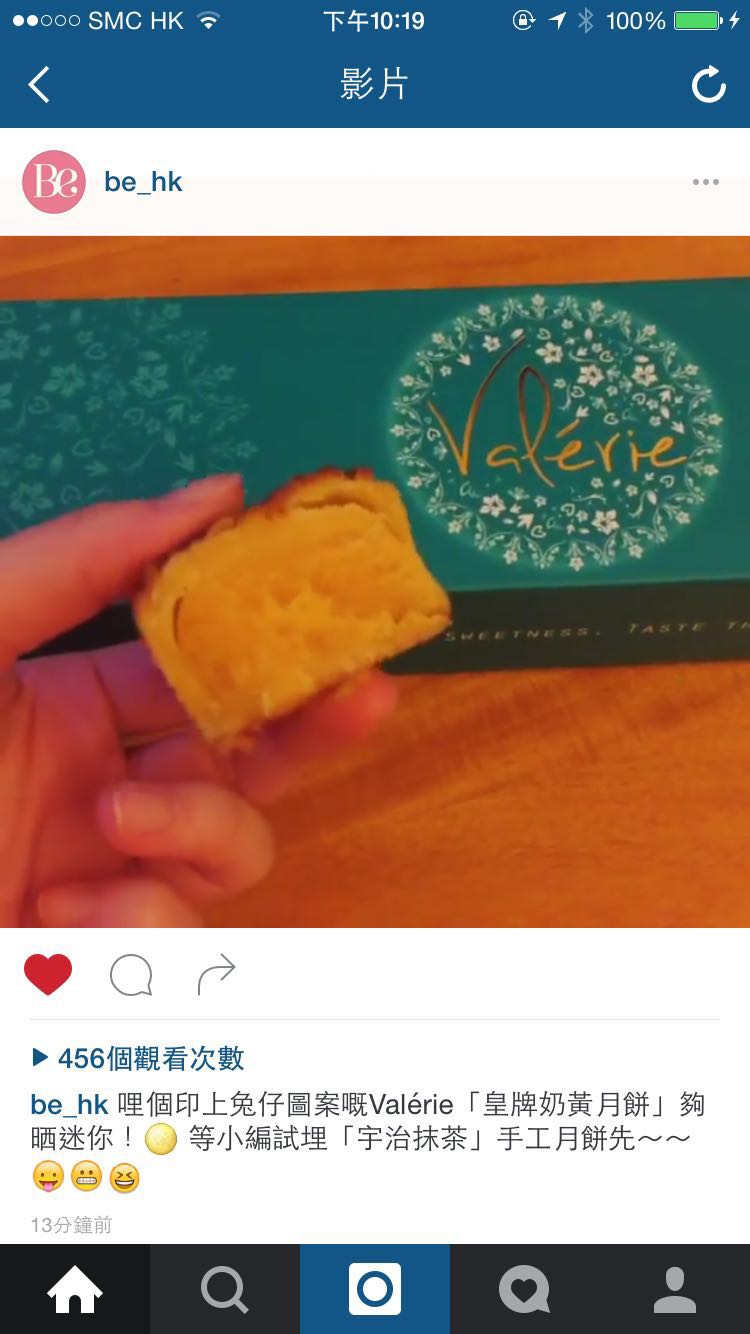Switch to the Home tab
Image resolution: width=750 pixels, height=1334 pixels.
75,1289
